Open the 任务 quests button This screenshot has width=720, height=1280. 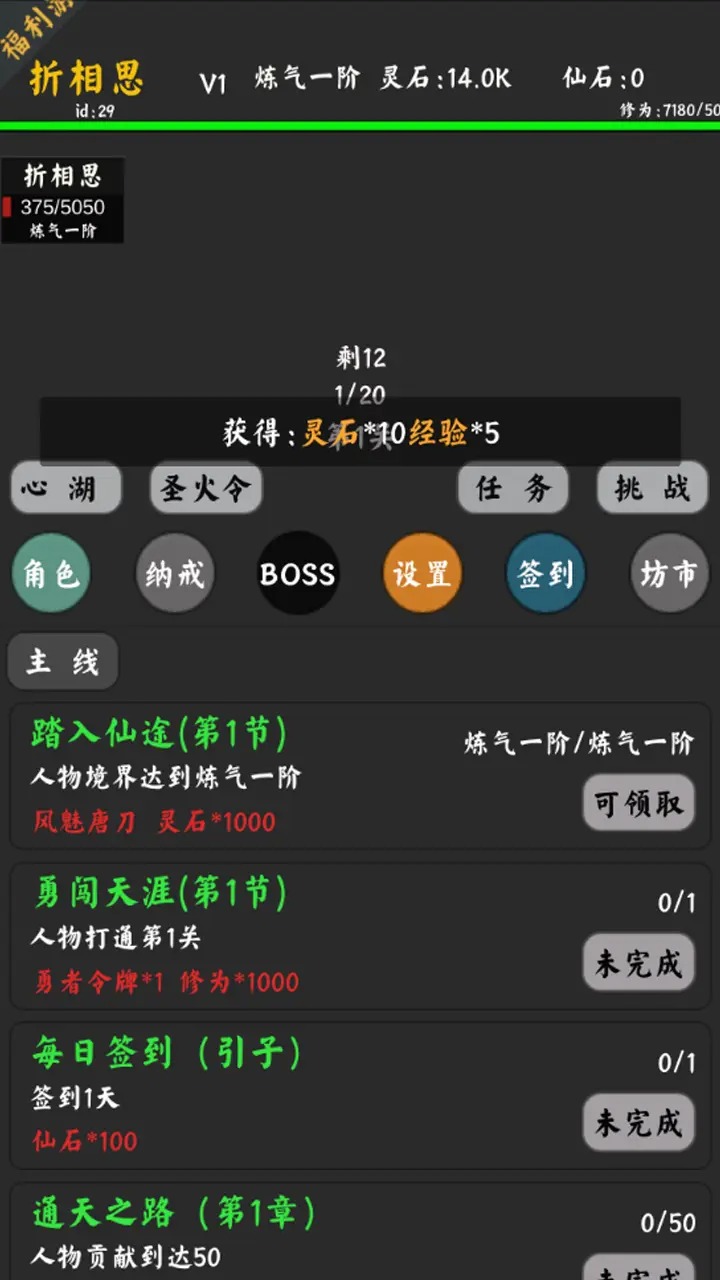point(513,489)
